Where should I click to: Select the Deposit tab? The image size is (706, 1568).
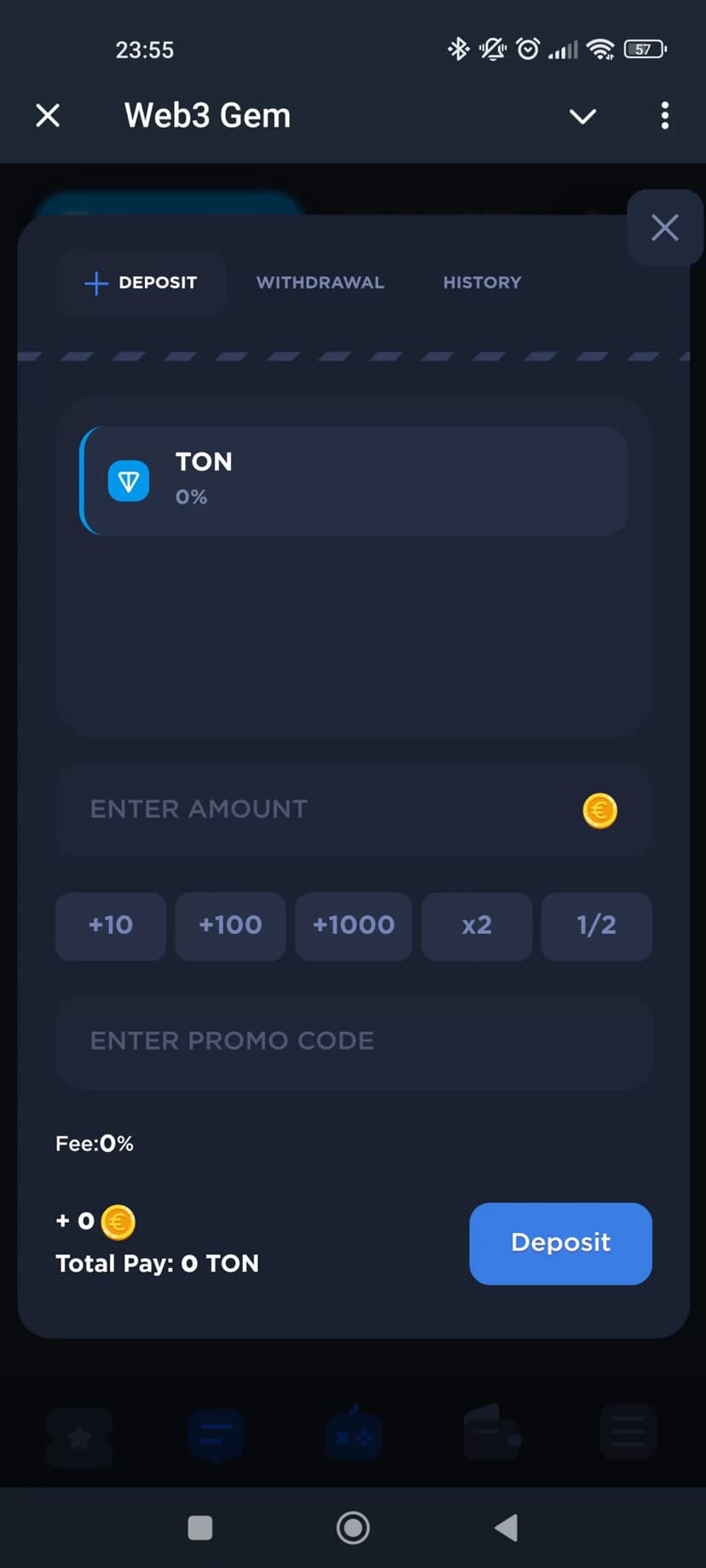pos(142,282)
